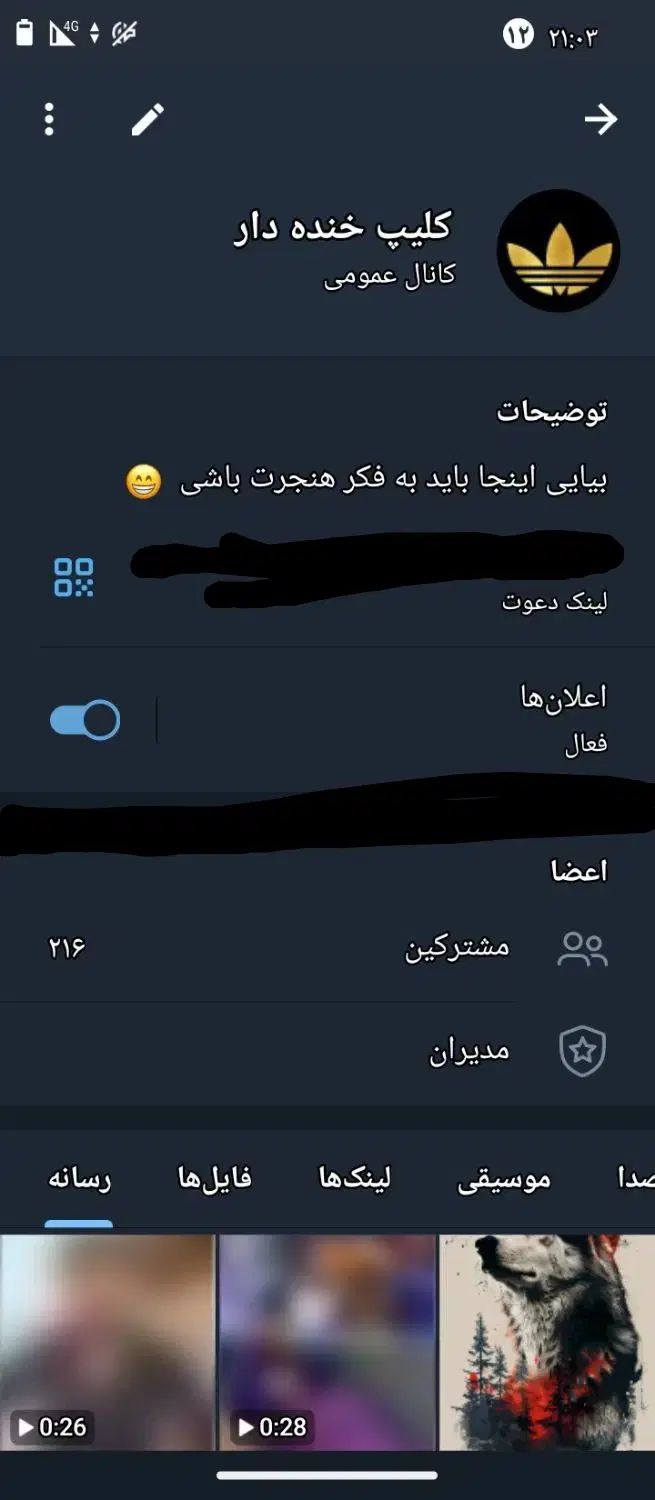Switch to the موسیقی tab
Image resolution: width=655 pixels, height=1500 pixels.
click(x=504, y=1179)
